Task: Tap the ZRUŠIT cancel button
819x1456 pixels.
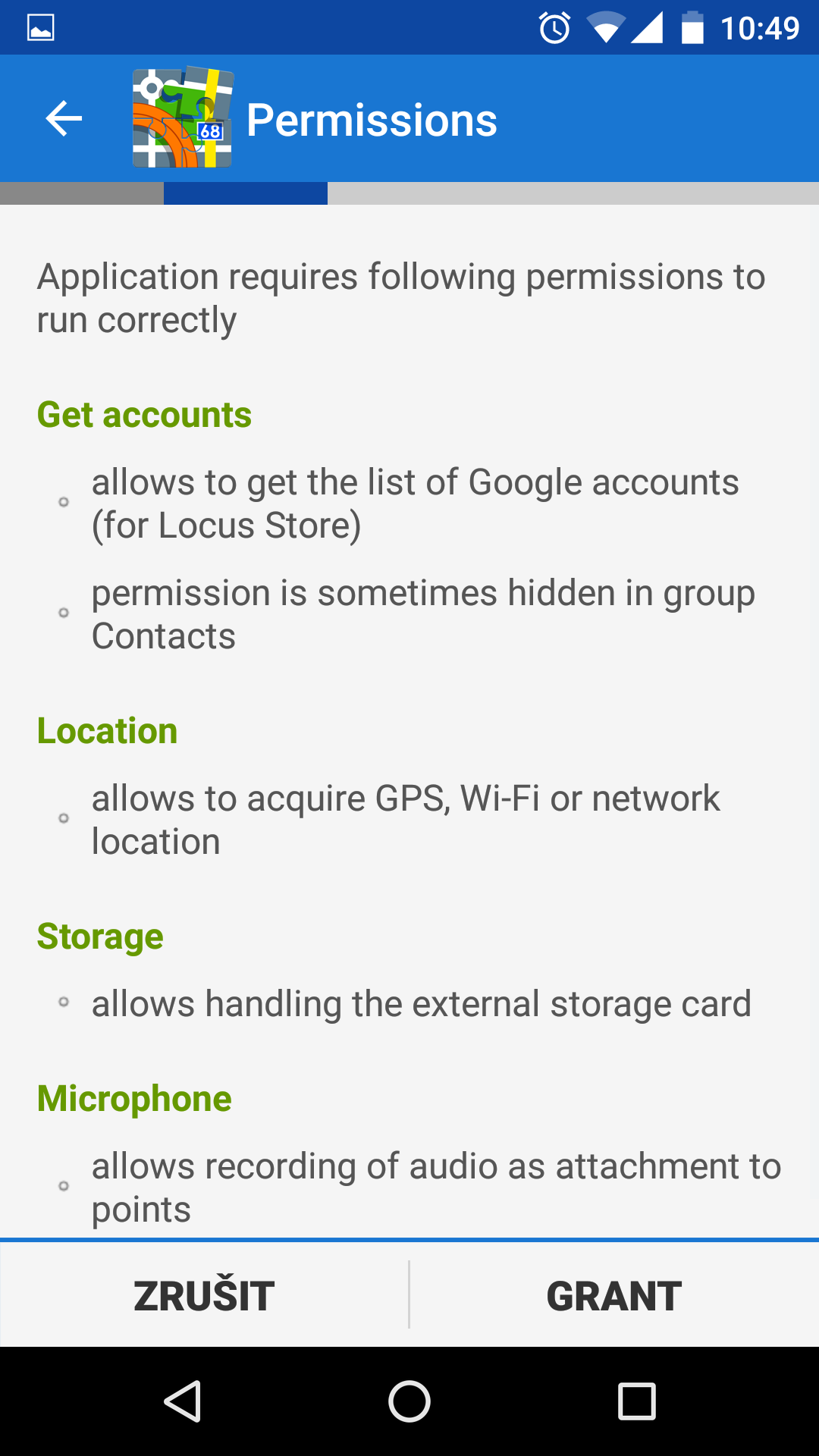Action: pyautogui.click(x=204, y=1296)
